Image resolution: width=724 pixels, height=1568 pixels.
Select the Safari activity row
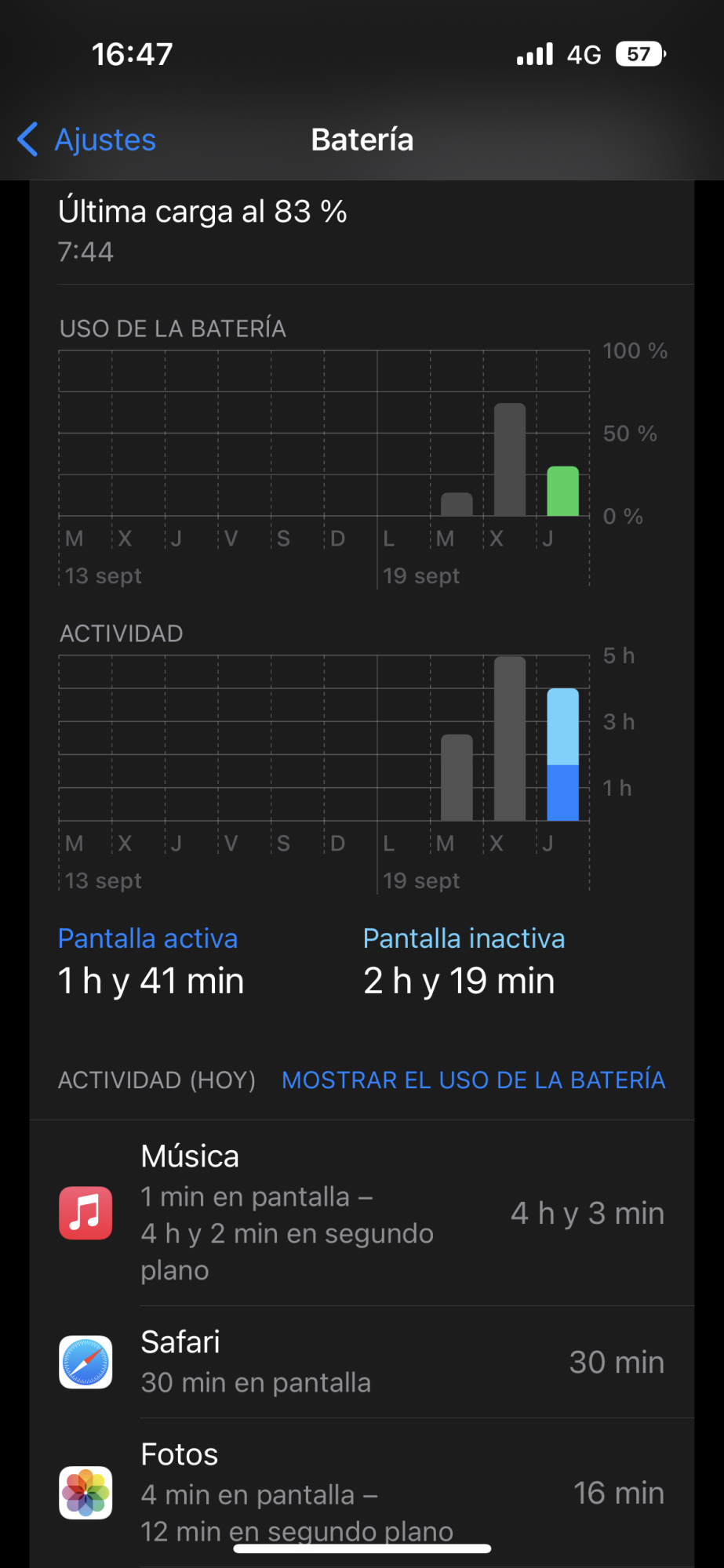pyautogui.click(x=362, y=1362)
